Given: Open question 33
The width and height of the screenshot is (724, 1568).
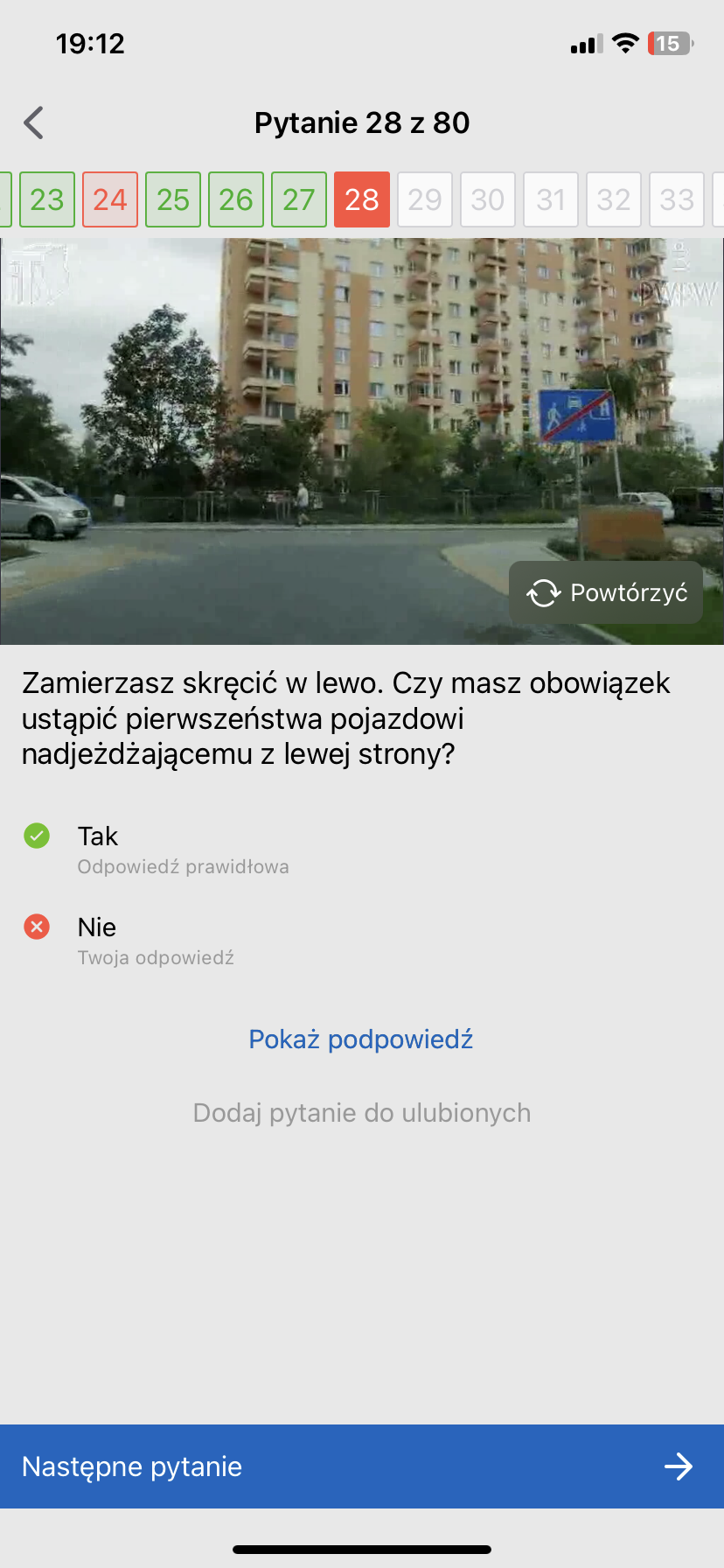Looking at the screenshot, I should [x=677, y=199].
